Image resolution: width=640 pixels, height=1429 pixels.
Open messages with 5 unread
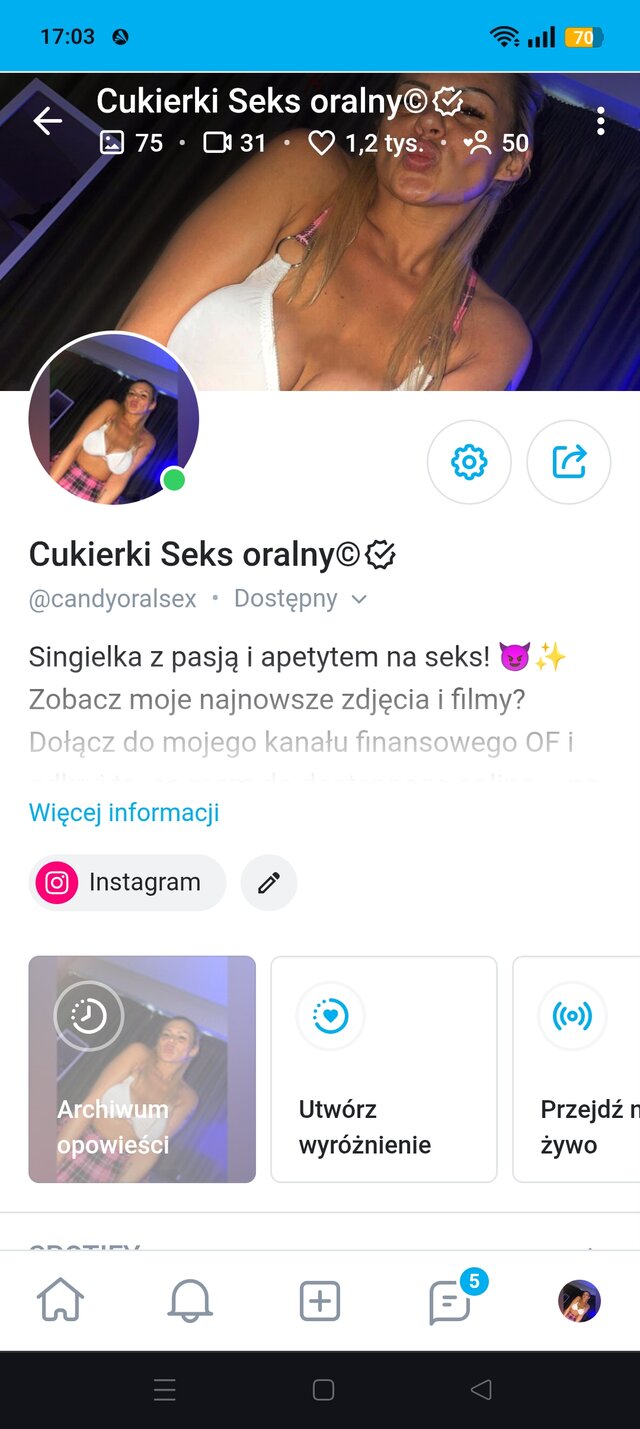pos(450,1301)
